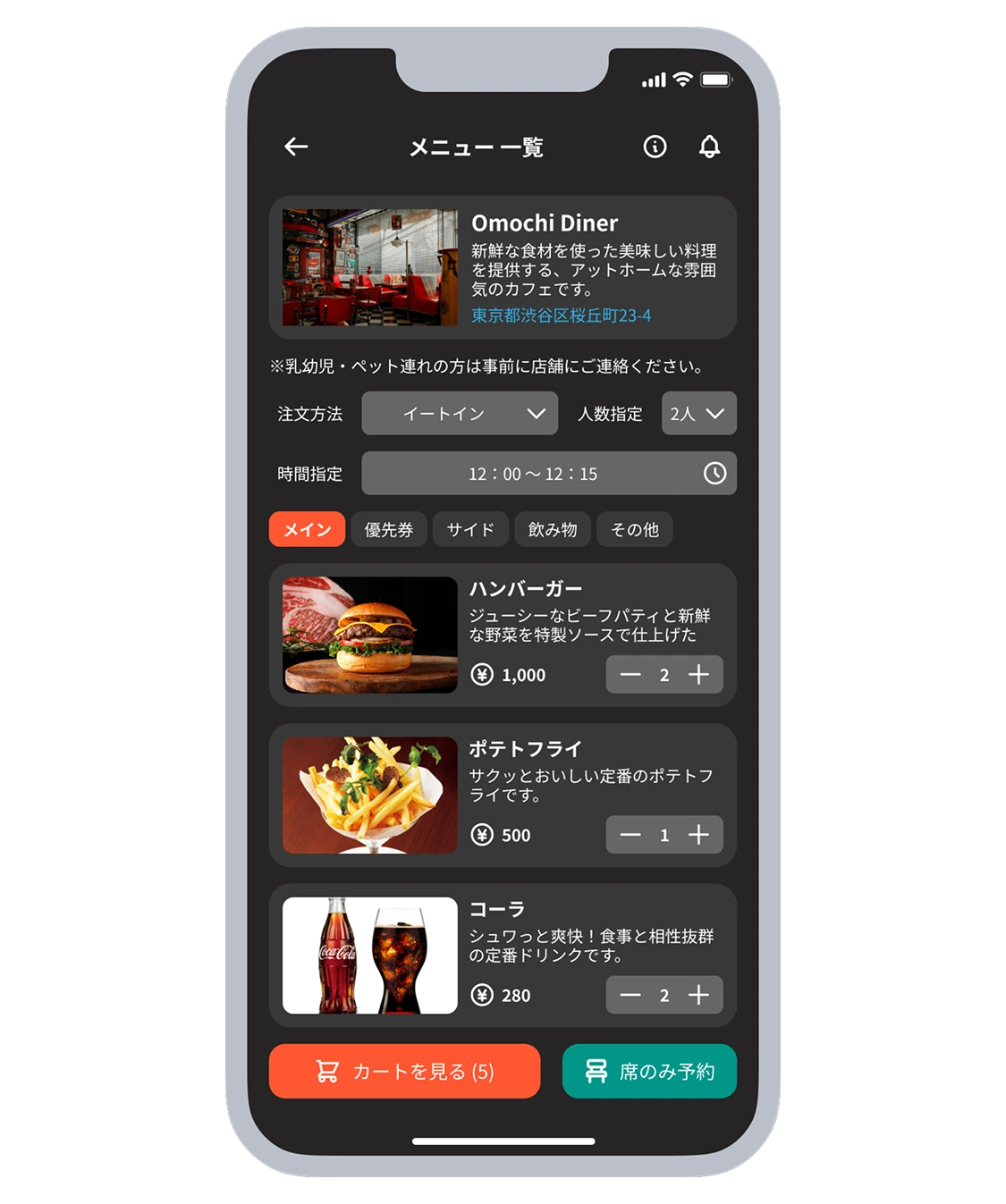This screenshot has height=1204, width=1006.
Task: Go back with the arrow icon
Action: (x=296, y=147)
